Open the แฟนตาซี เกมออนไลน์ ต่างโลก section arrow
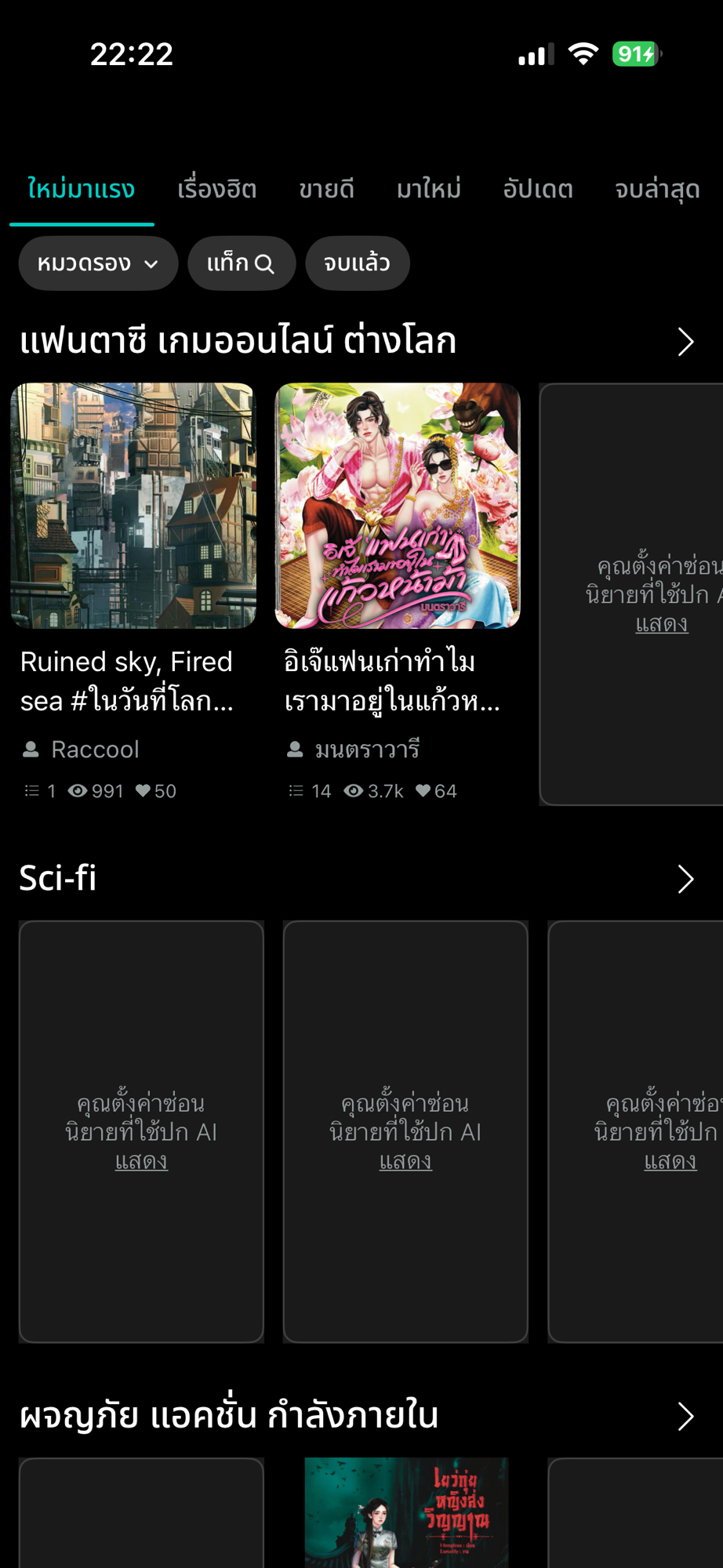This screenshot has height=1568, width=723. coord(685,342)
